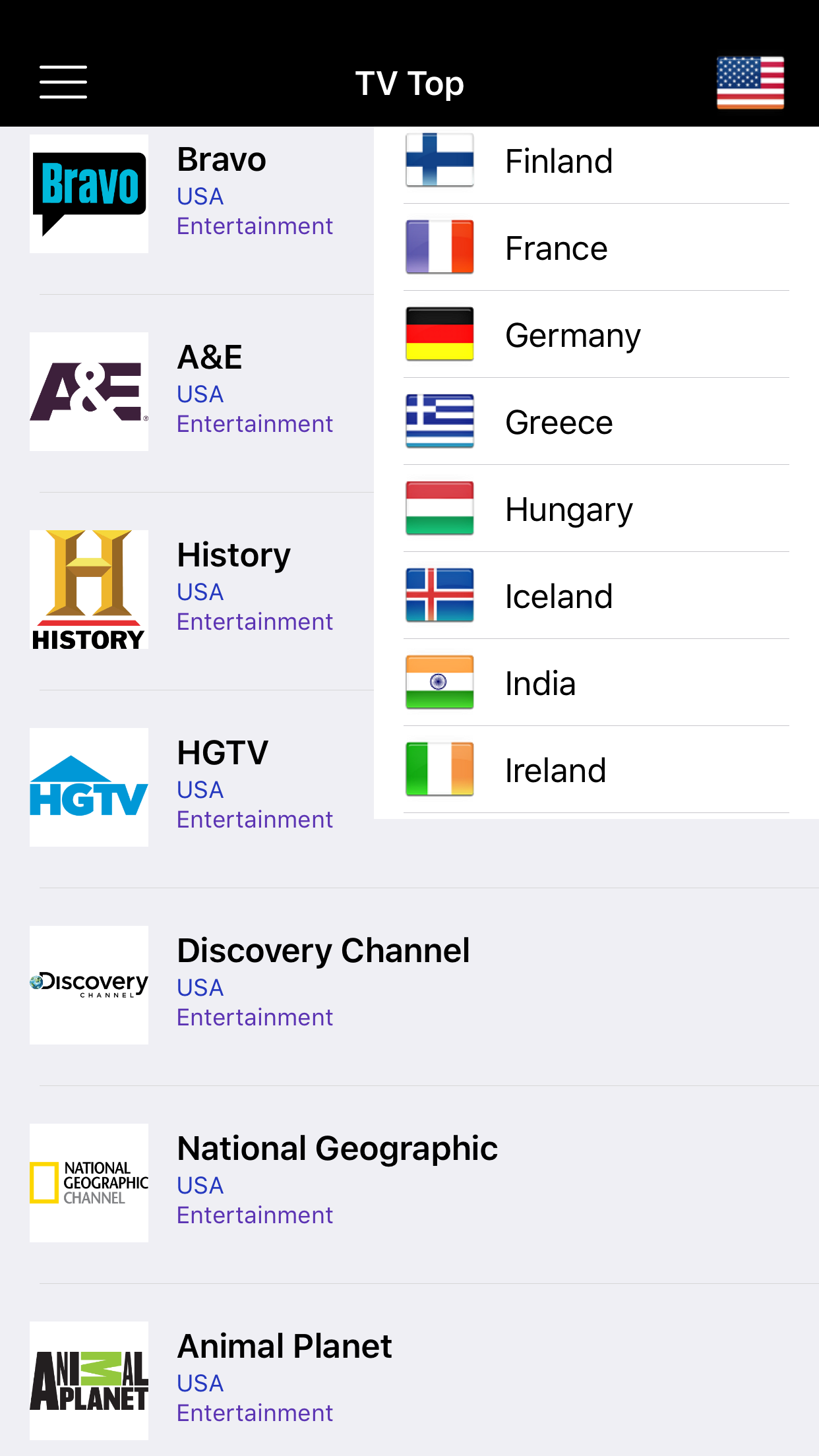Select the HGTV channel logo
Viewport: 819px width, 1456px height.
click(x=88, y=787)
